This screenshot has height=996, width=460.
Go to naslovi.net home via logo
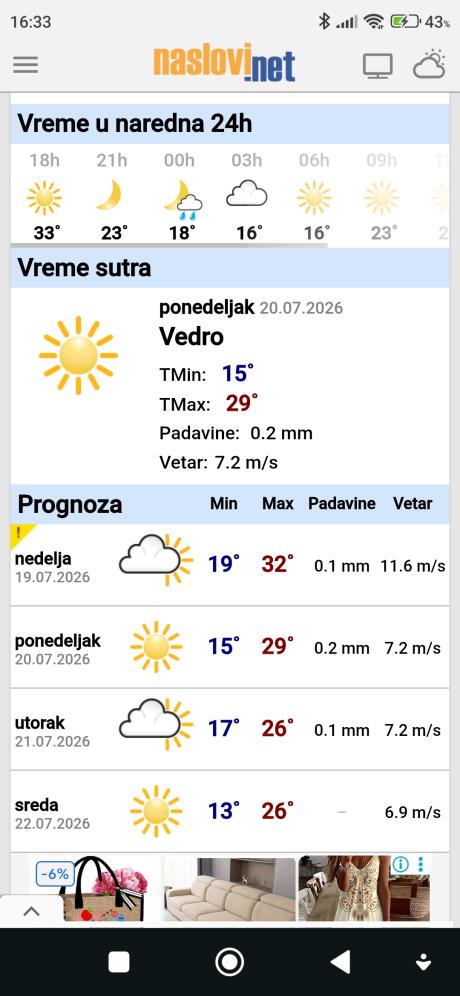tap(224, 63)
